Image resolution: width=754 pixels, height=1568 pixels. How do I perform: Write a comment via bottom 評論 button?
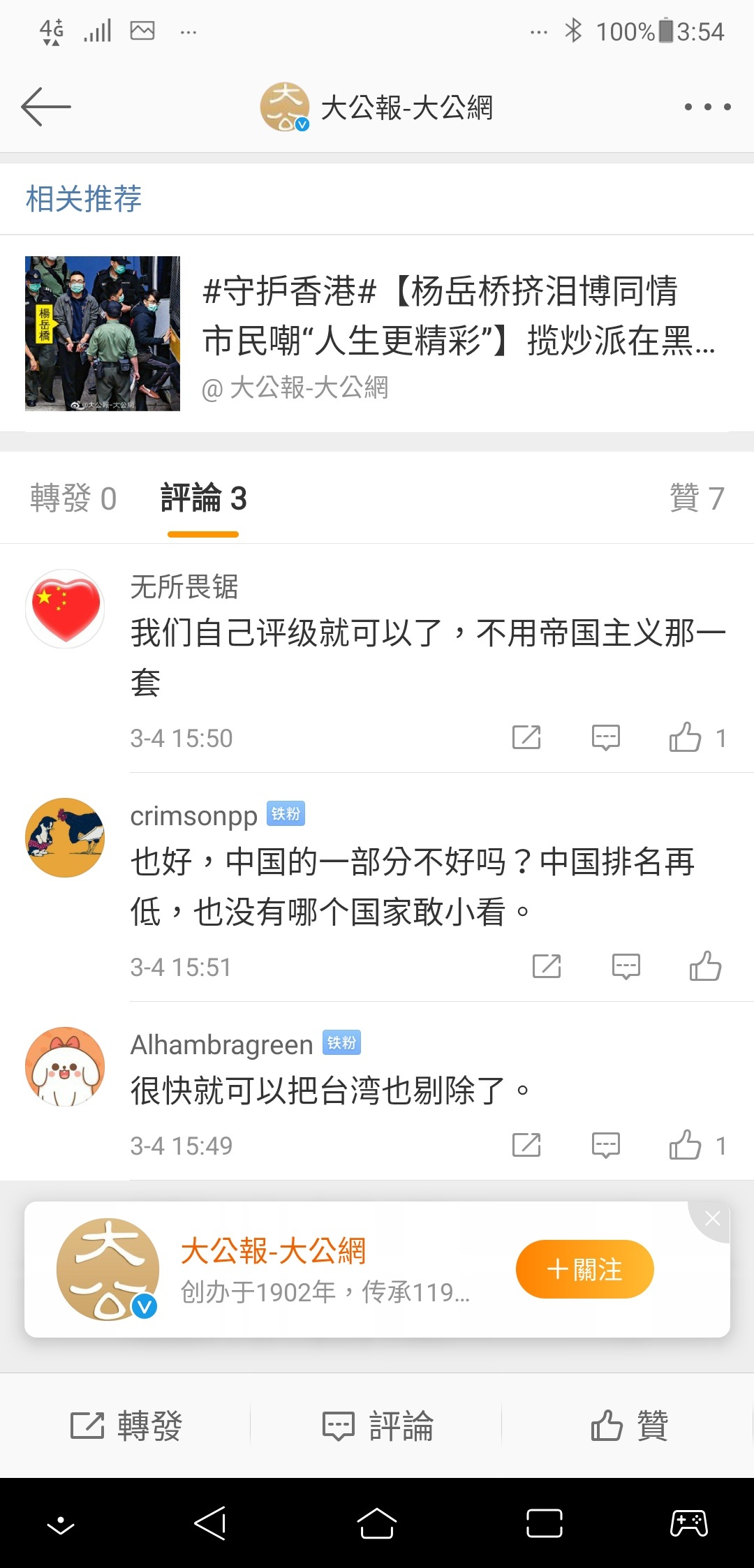[377, 1426]
